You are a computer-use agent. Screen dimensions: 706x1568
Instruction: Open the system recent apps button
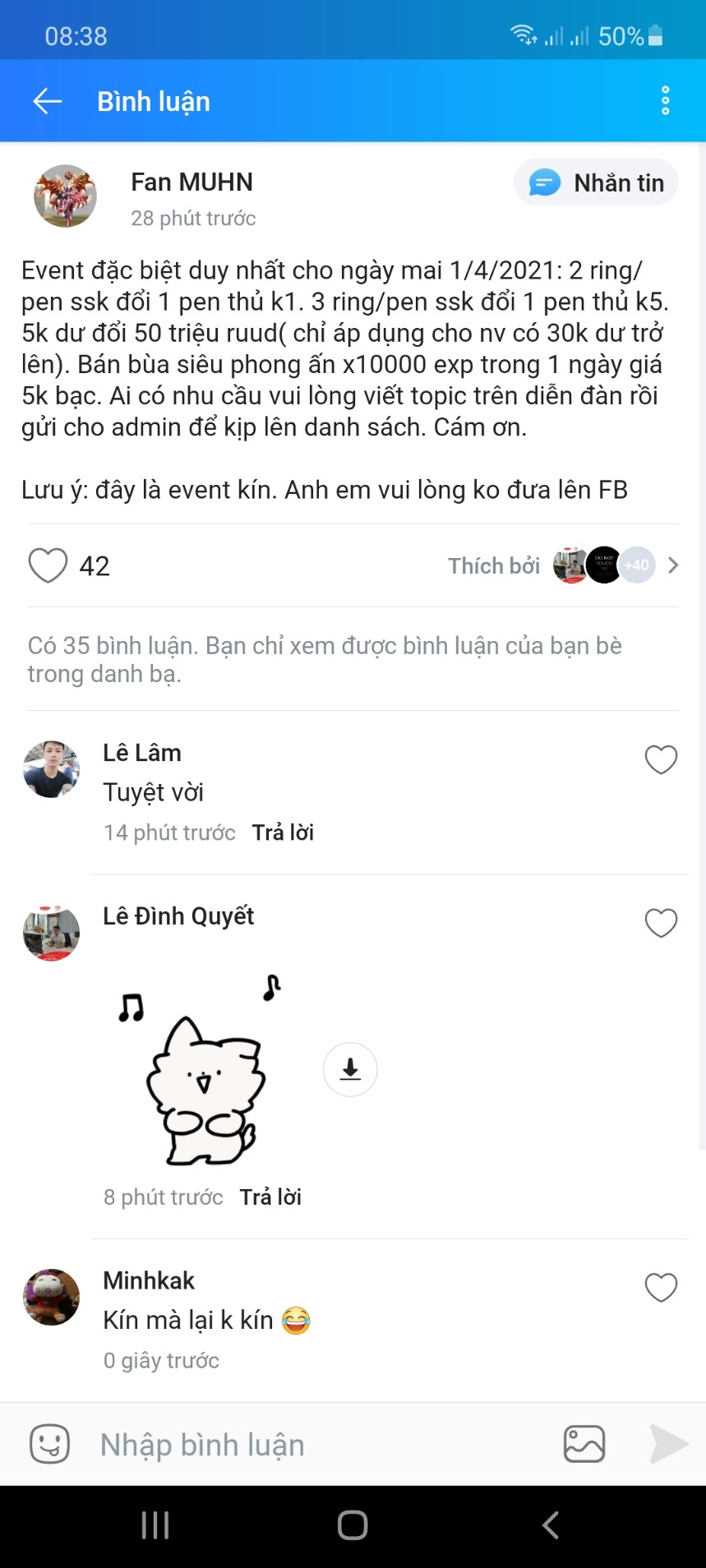[155, 1525]
